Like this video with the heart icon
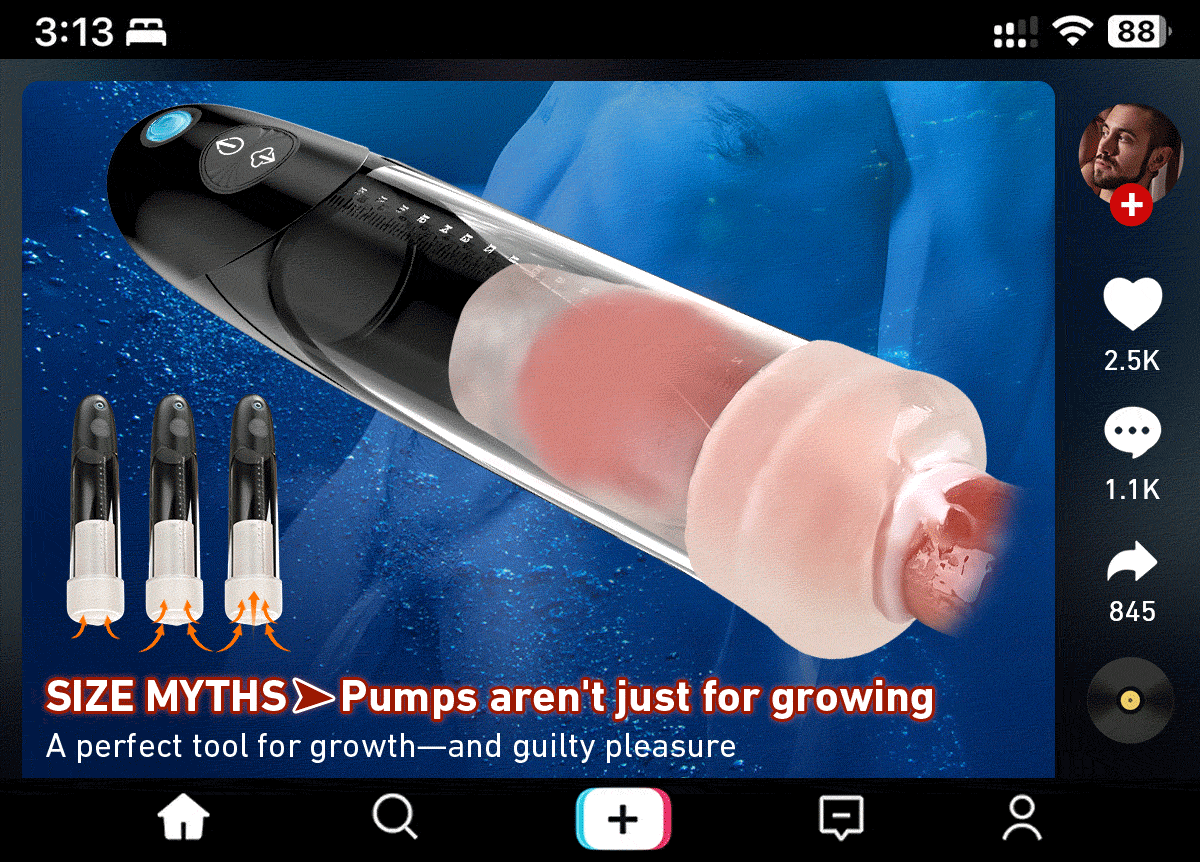The height and width of the screenshot is (862, 1200). (1132, 306)
